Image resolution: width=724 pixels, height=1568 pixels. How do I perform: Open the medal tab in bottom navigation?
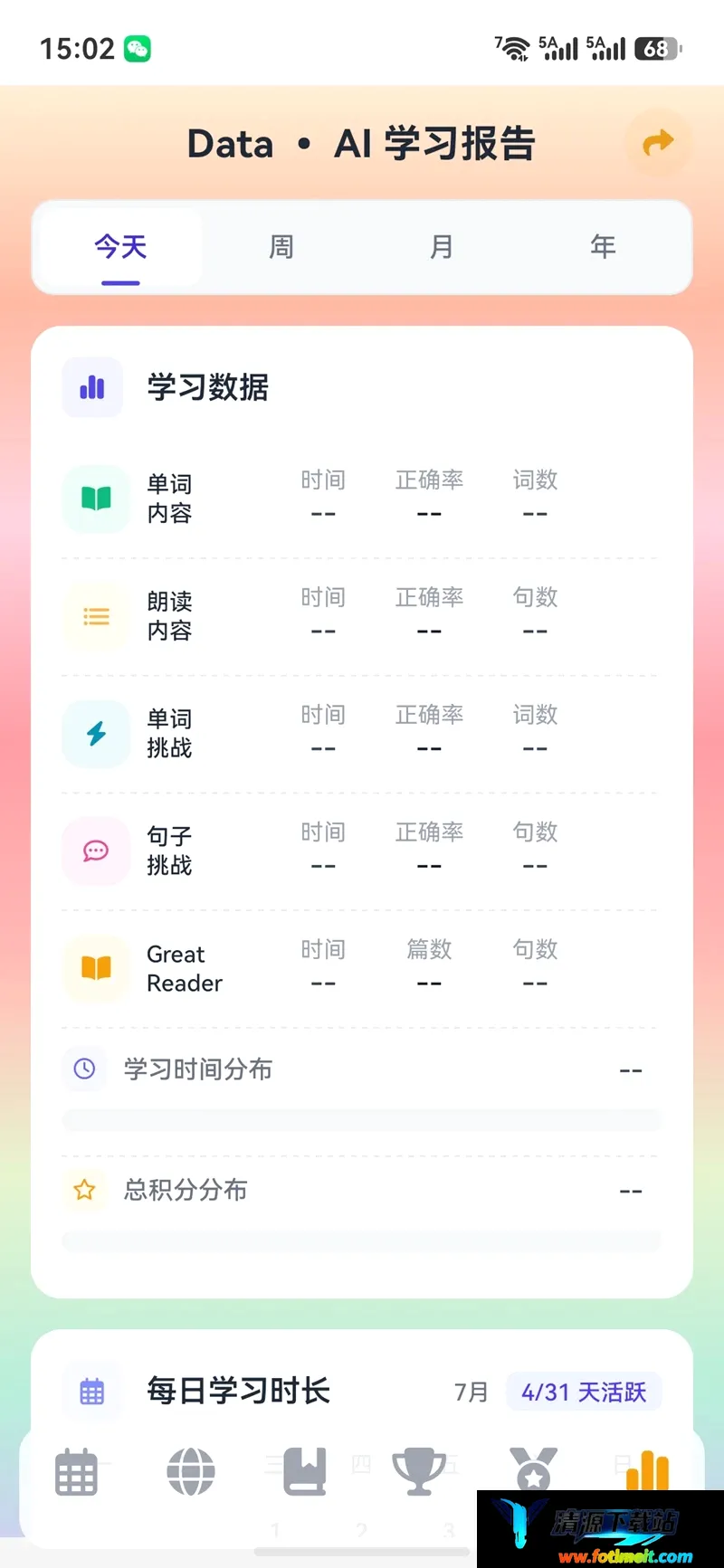click(533, 1469)
